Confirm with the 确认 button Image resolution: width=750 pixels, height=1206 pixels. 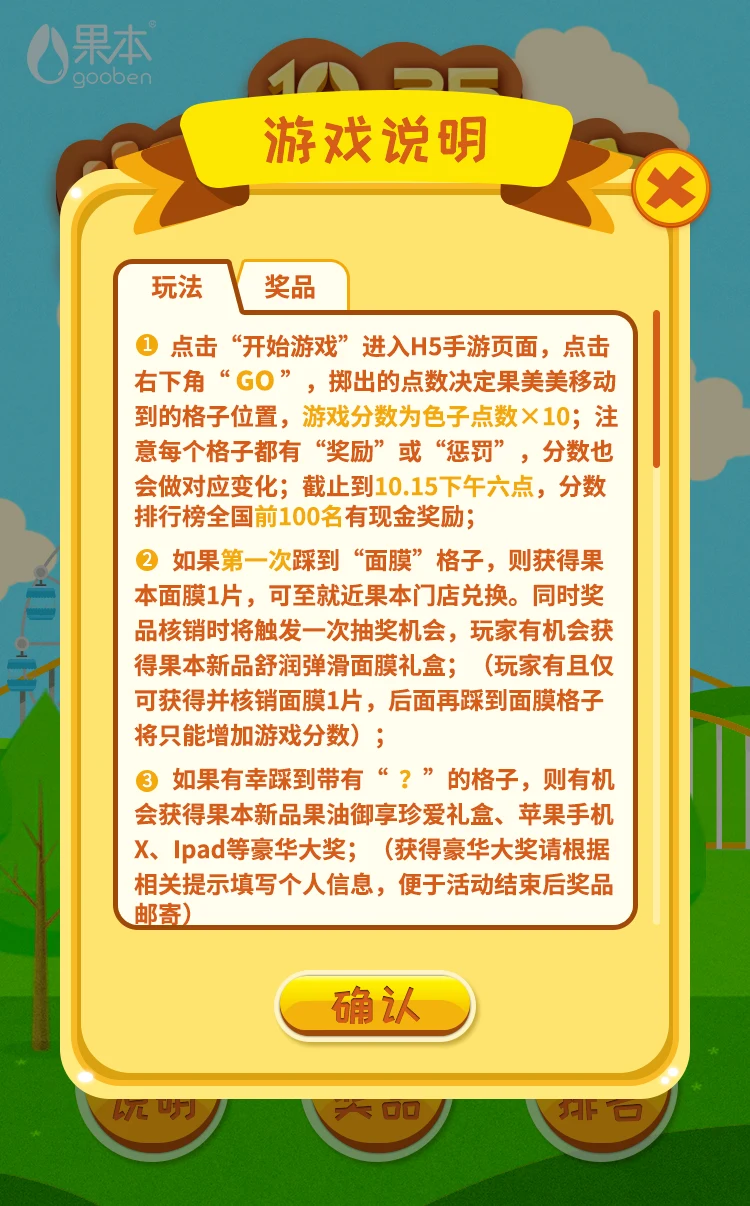(375, 1006)
